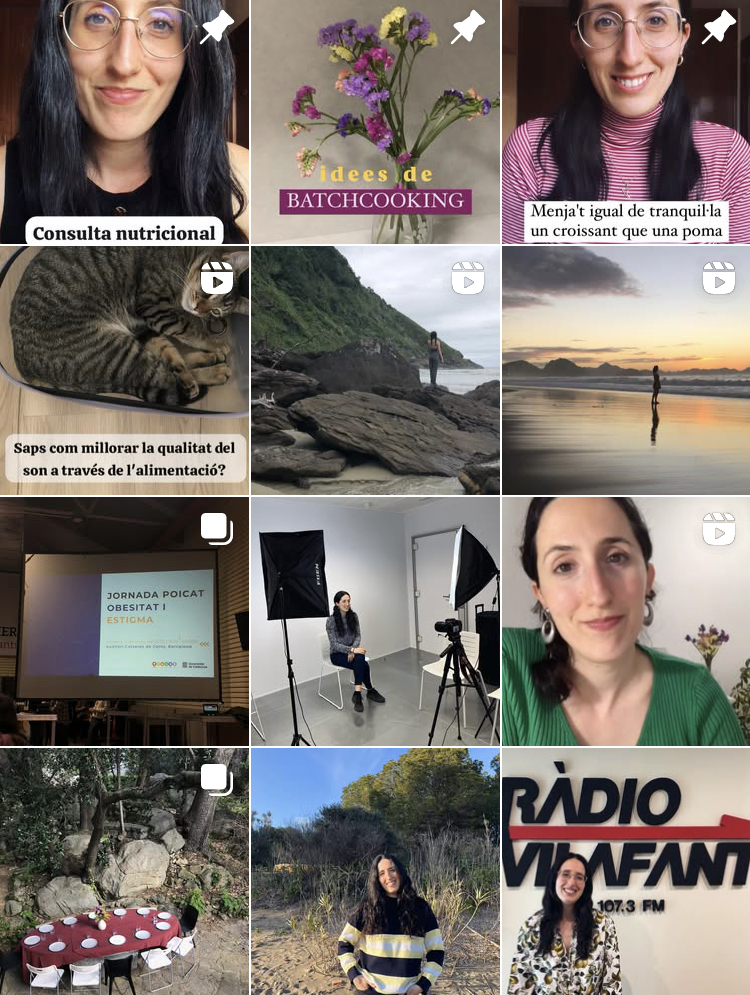Image resolution: width=750 pixels, height=995 pixels.
Task: Open the garden table carousel post
Action: click(x=124, y=871)
